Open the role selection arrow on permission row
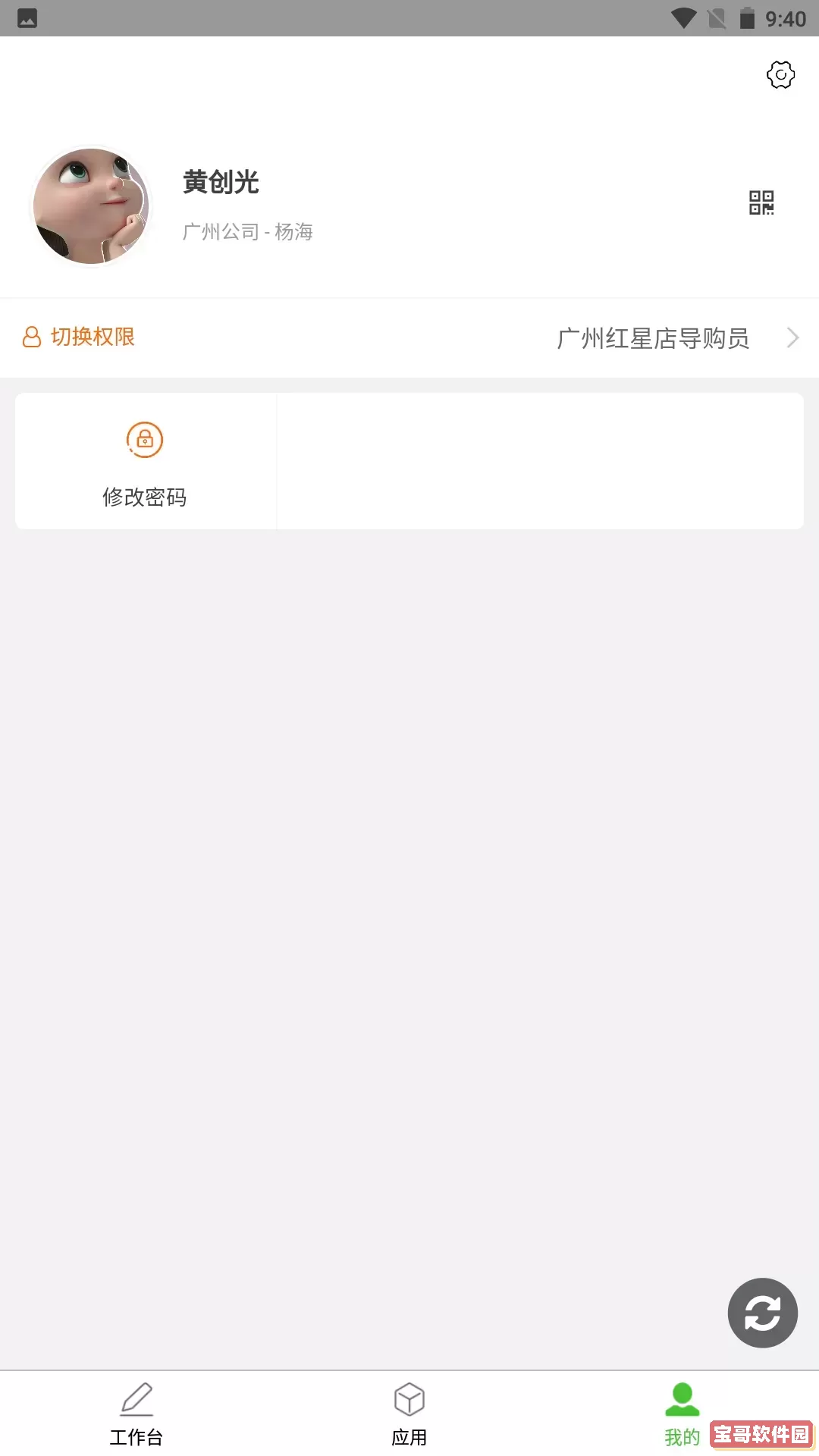The height and width of the screenshot is (1456, 819). pyautogui.click(x=793, y=337)
